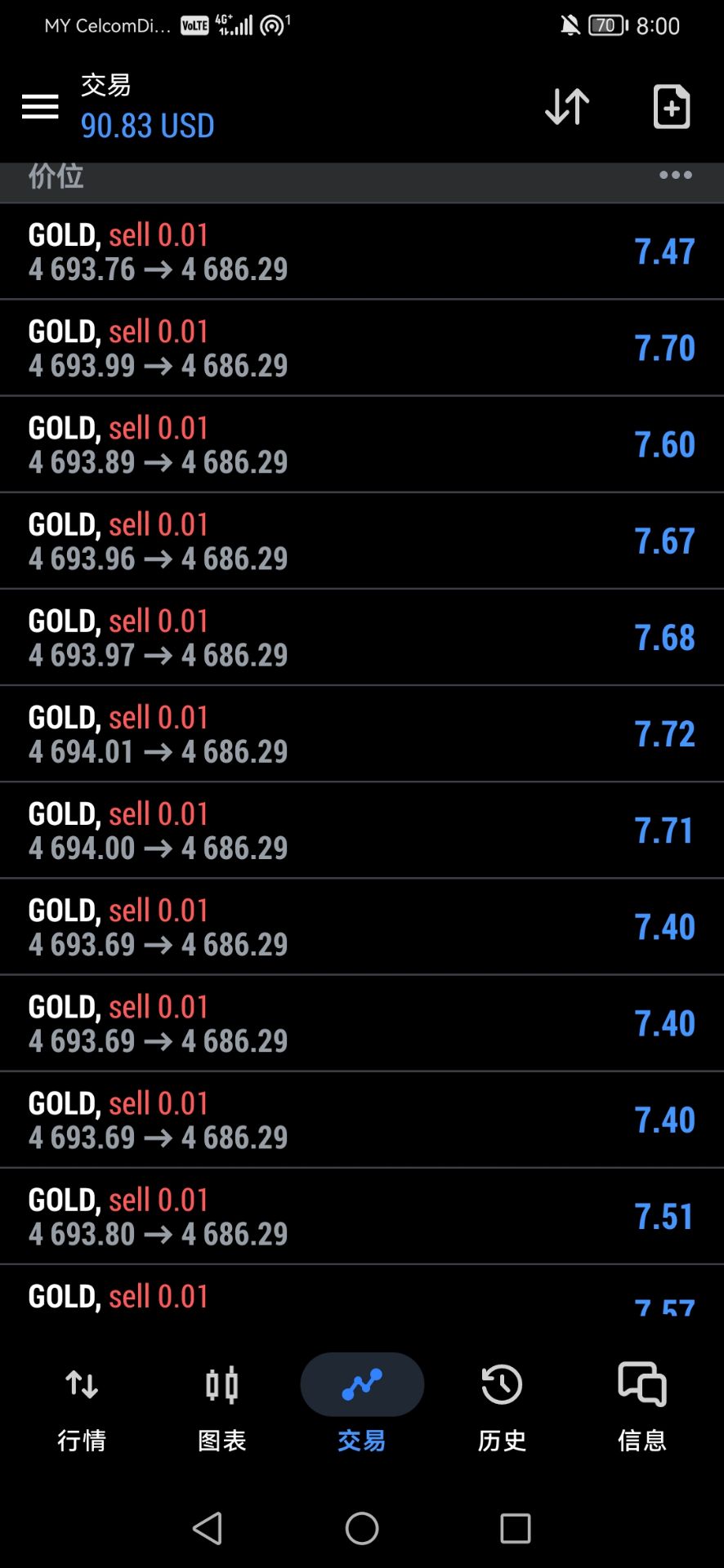Open the three-dot menu beside 价位

coord(676,175)
